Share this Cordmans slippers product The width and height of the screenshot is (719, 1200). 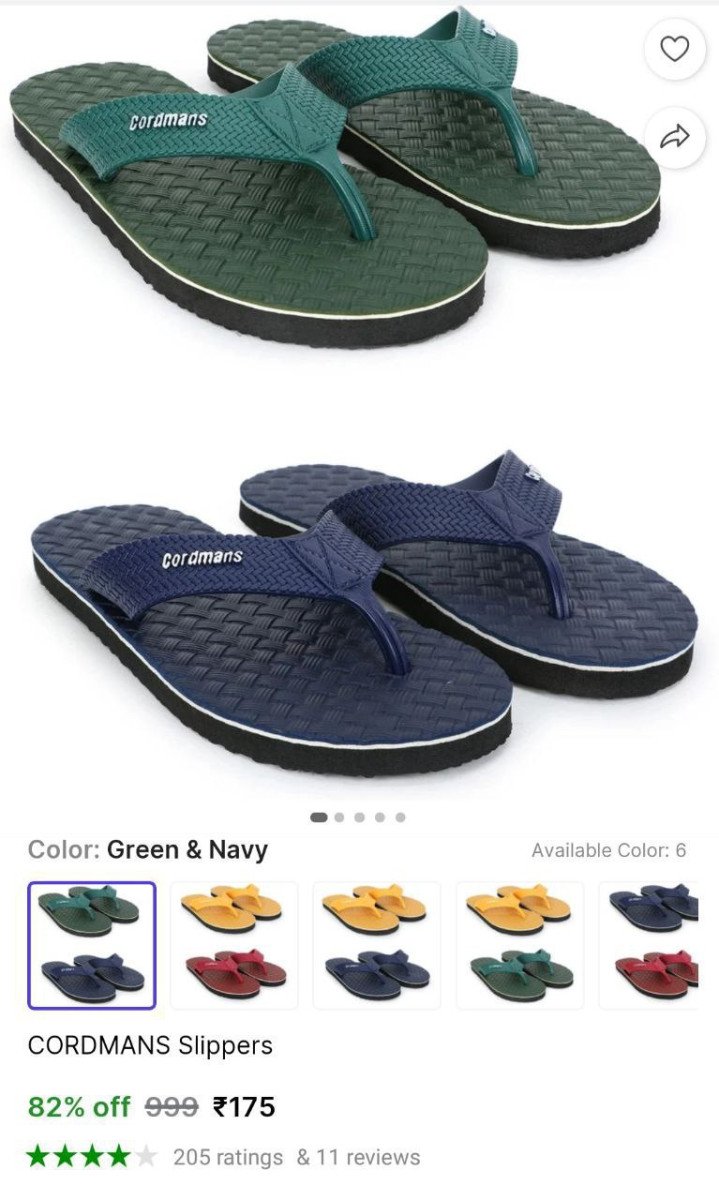pos(675,137)
